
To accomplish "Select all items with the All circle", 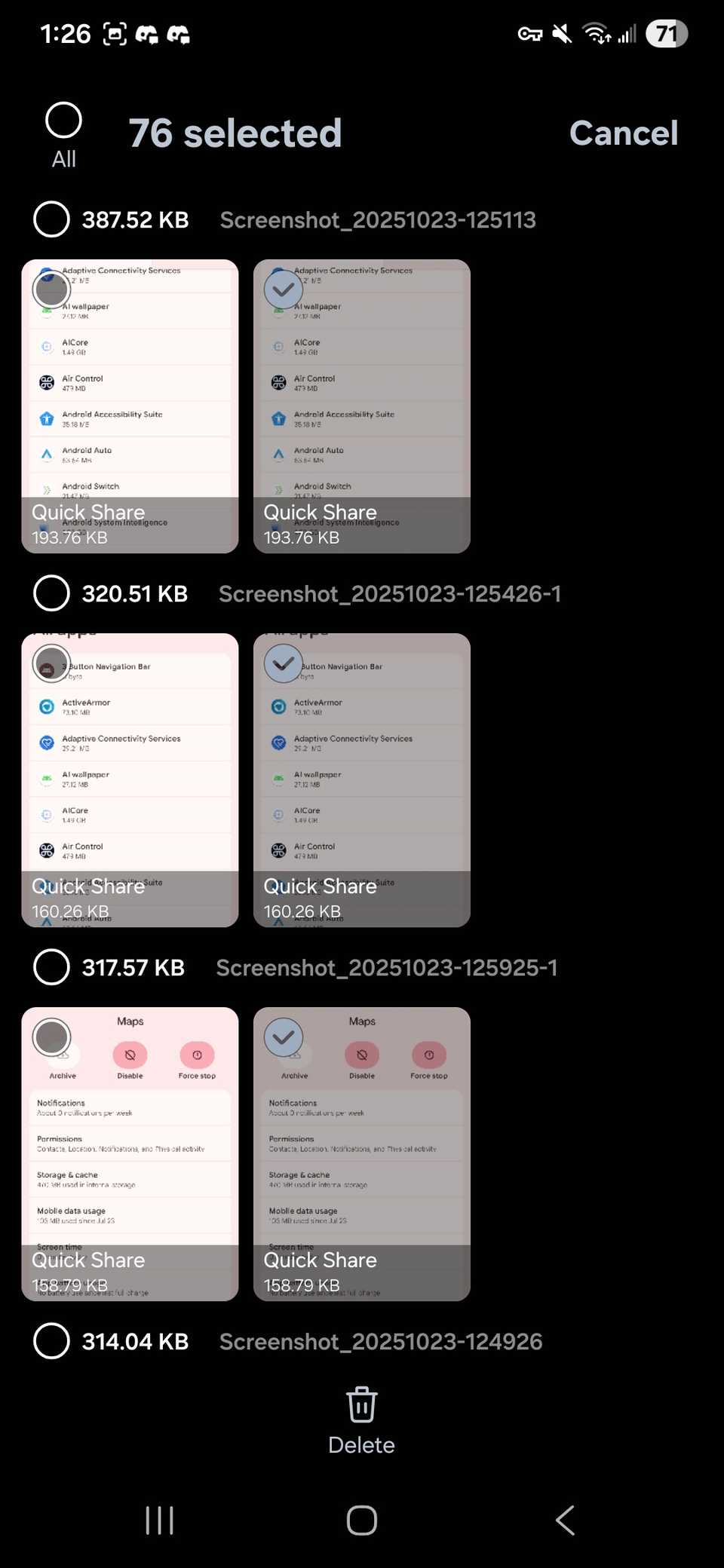I will pyautogui.click(x=63, y=121).
